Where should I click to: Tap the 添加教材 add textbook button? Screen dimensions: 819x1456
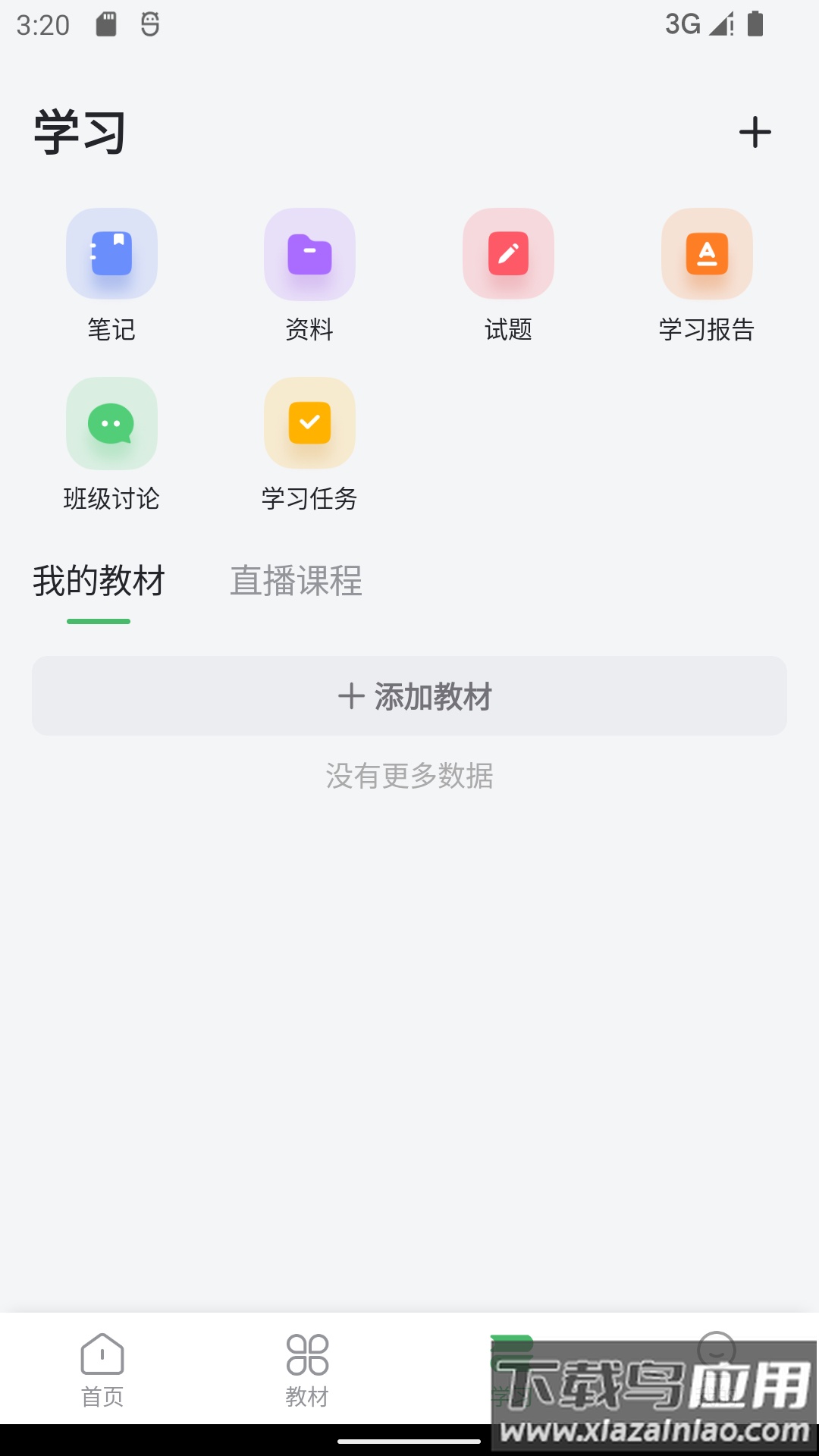tap(409, 696)
